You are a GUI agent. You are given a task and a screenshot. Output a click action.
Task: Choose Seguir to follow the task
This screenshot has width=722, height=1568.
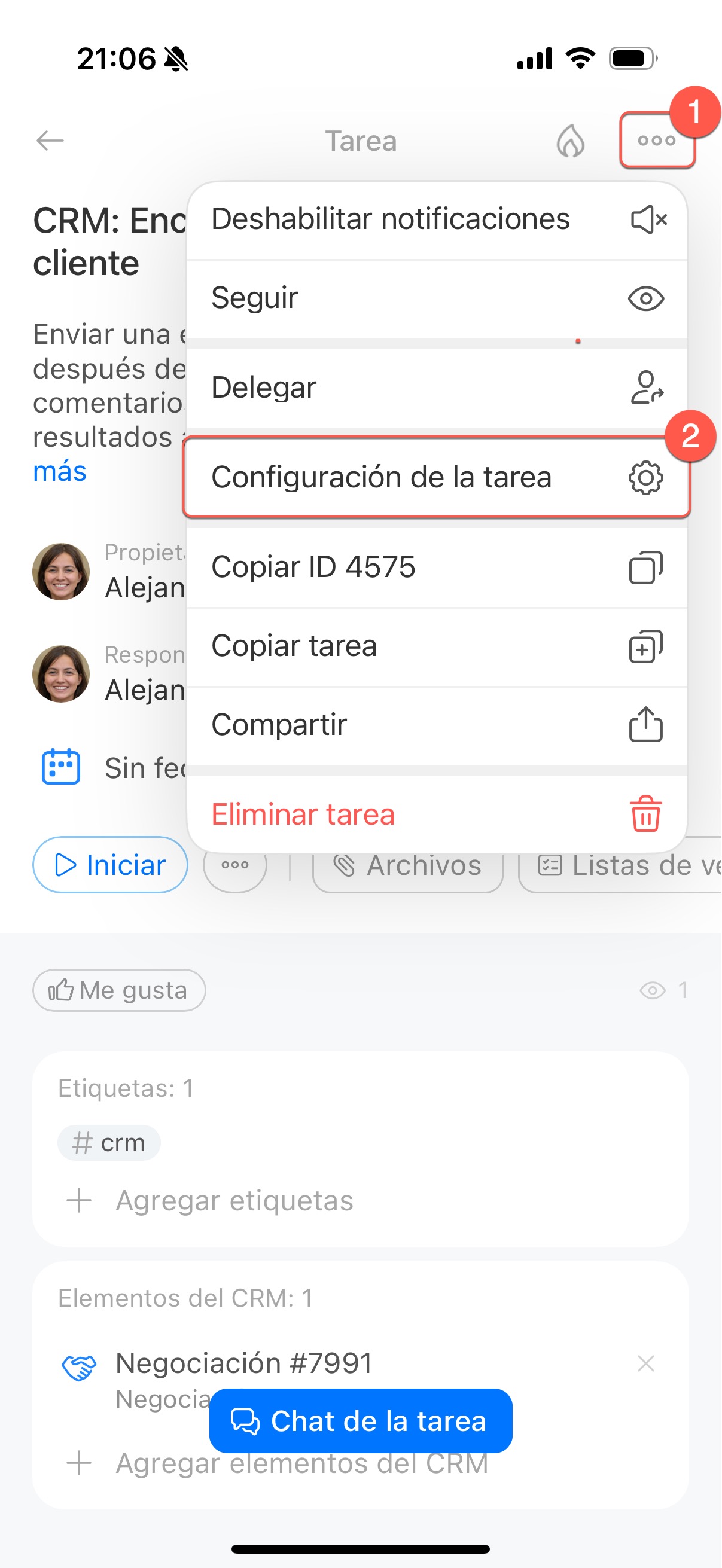click(437, 298)
